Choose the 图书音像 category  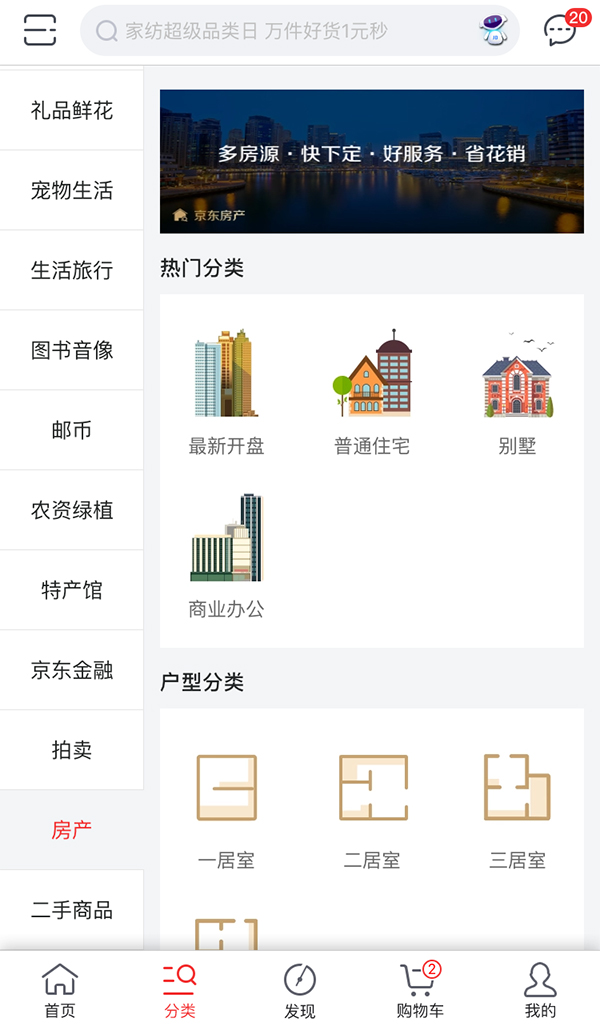[x=72, y=350]
